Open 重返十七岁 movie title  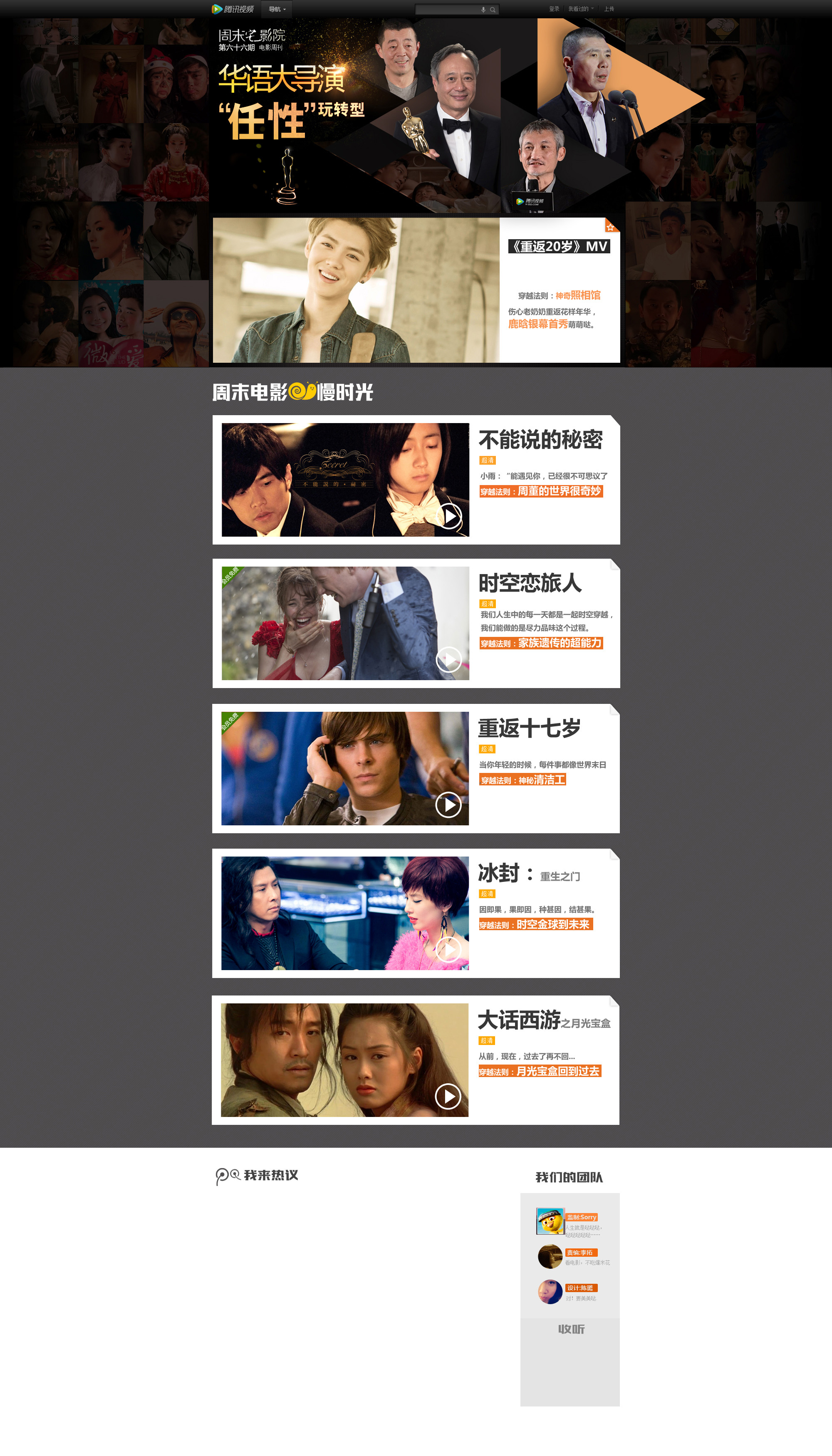(x=529, y=728)
